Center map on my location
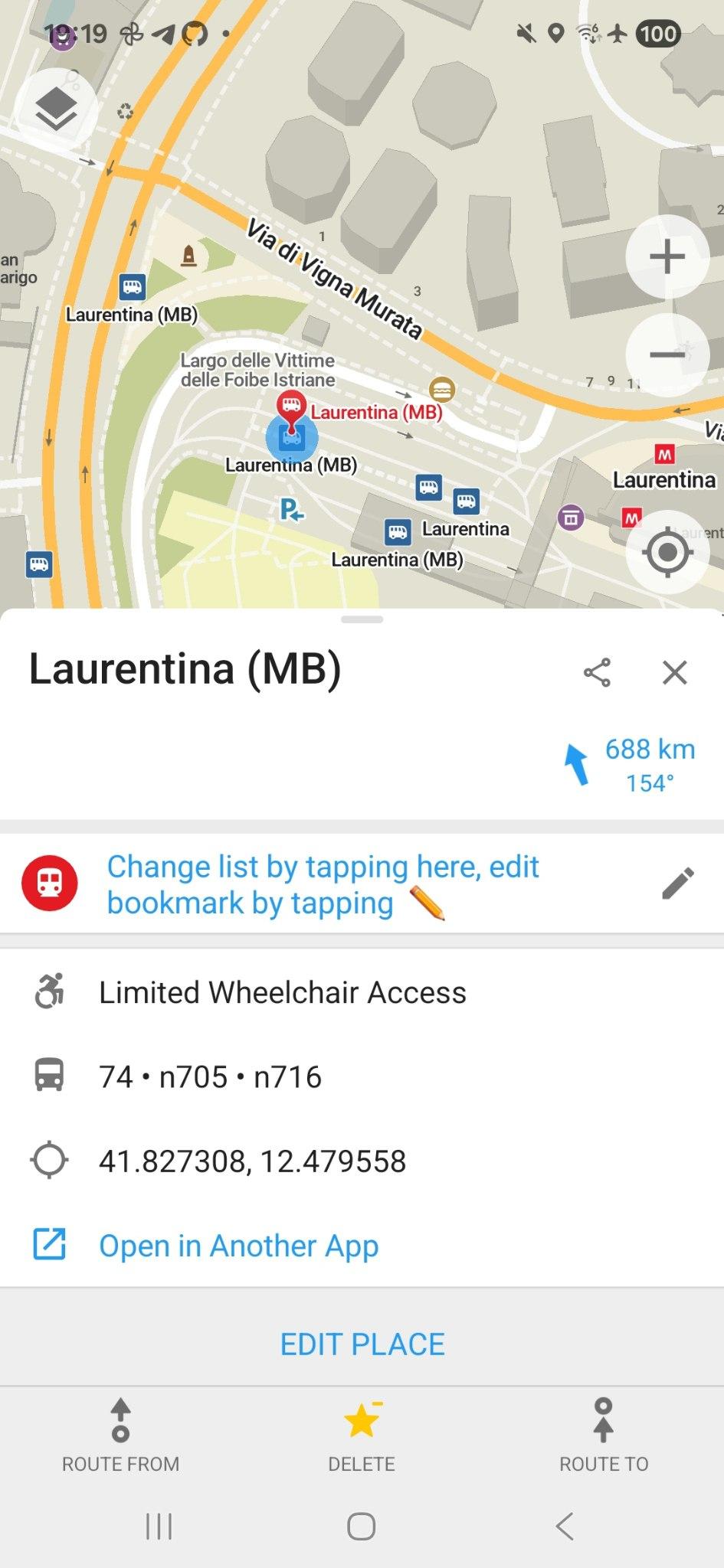 (x=667, y=551)
